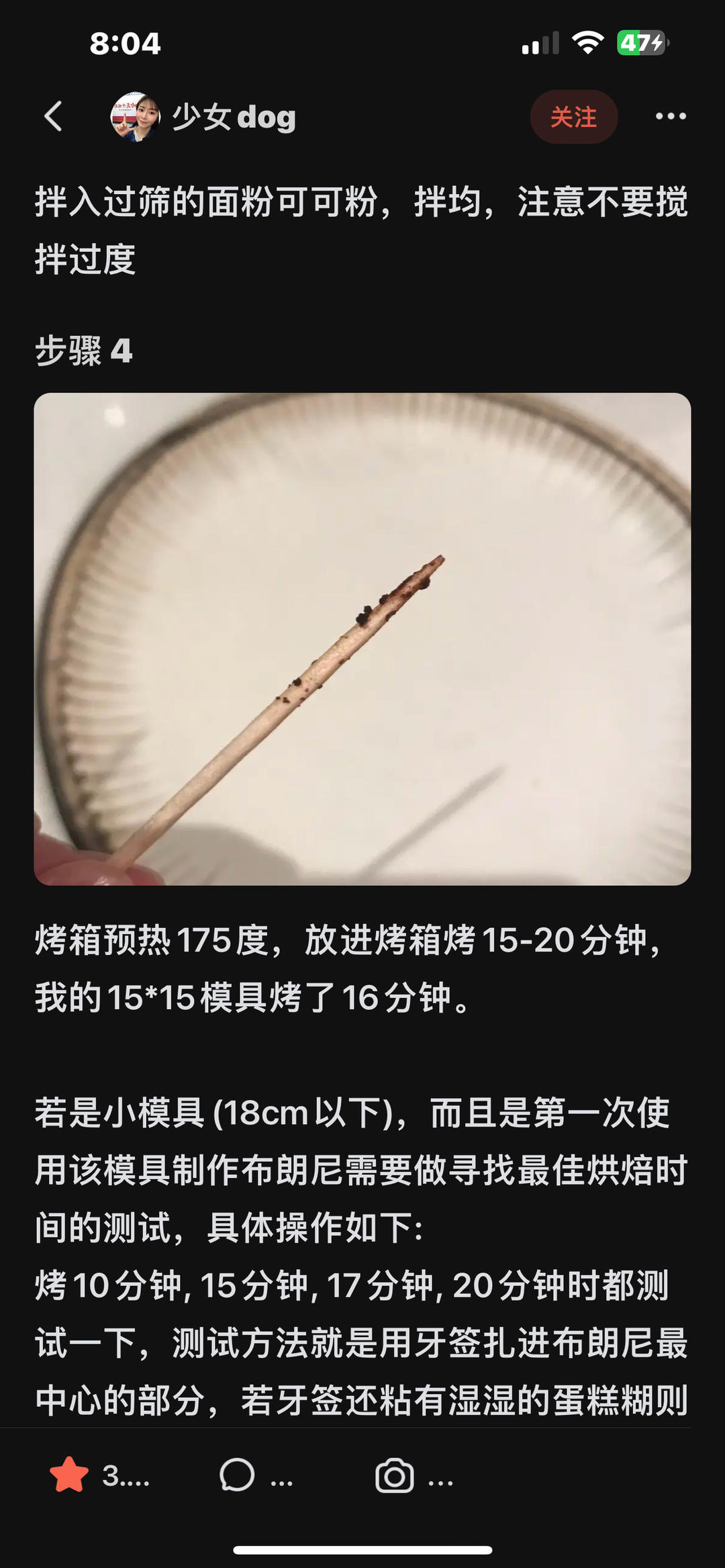Open the profile picture of 少女dog
Image resolution: width=725 pixels, height=1568 pixels.
[136, 116]
